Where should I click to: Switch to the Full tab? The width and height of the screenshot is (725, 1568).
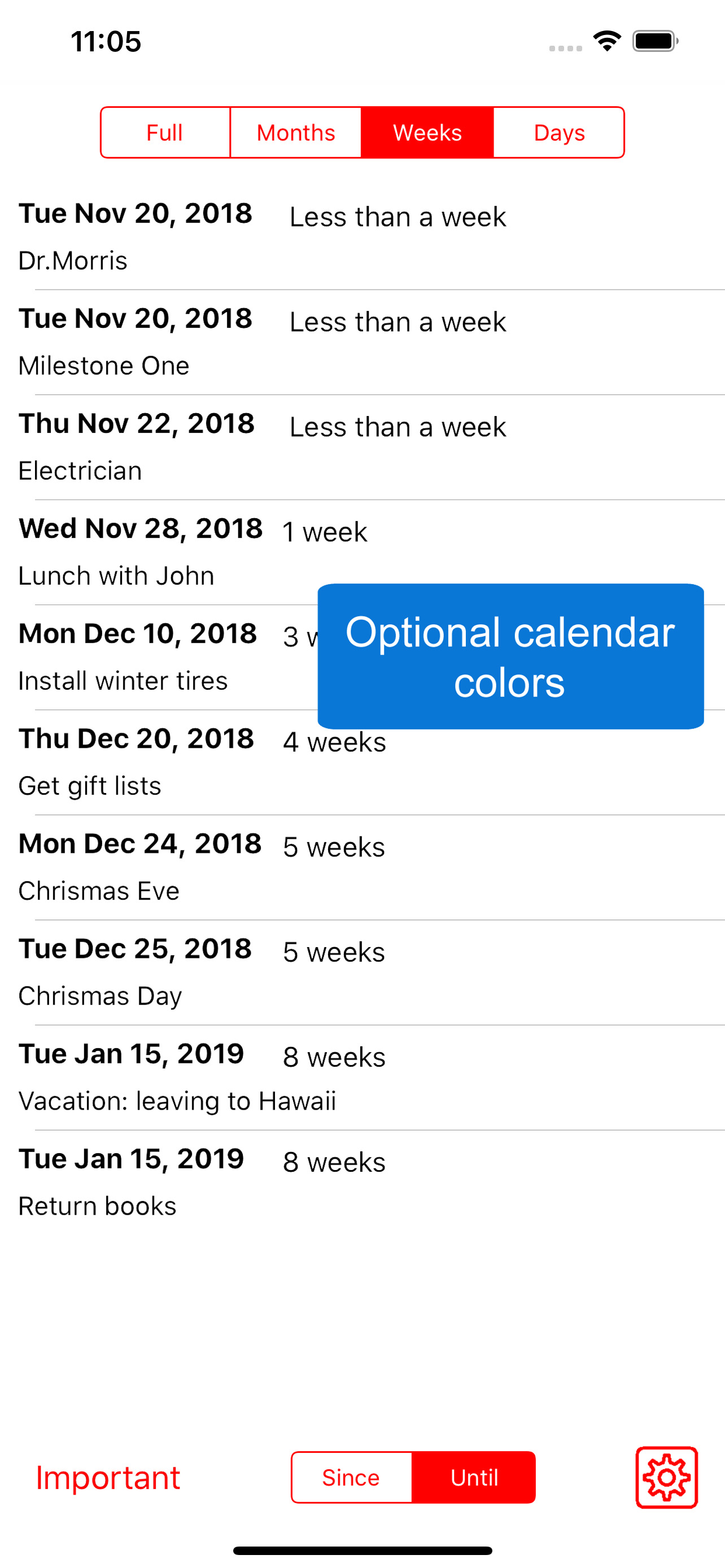[x=165, y=132]
